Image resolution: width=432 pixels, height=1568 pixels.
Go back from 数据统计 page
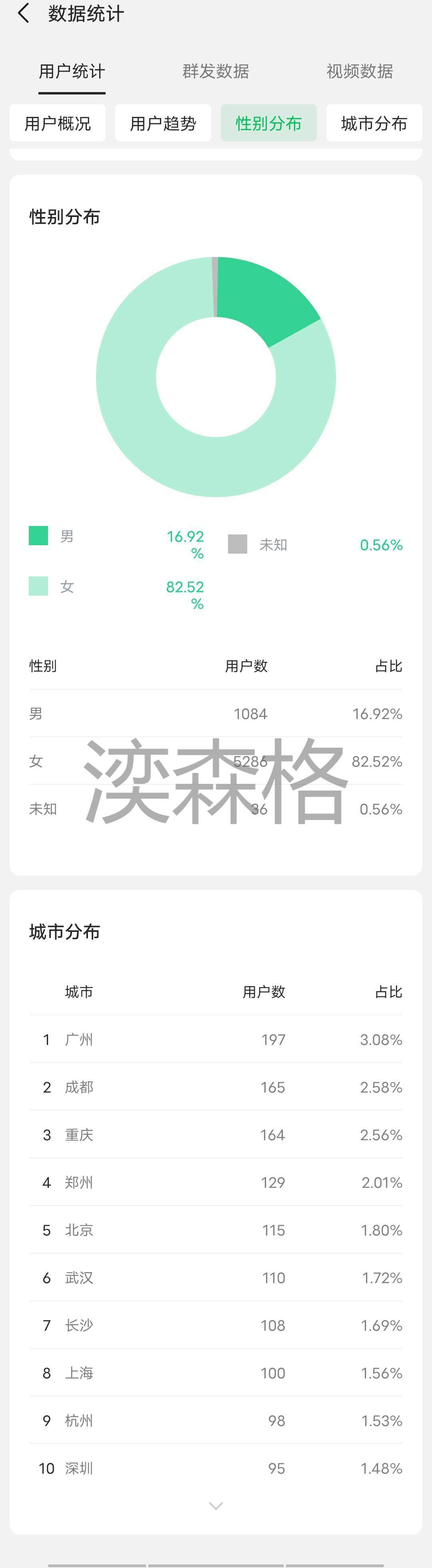click(24, 13)
